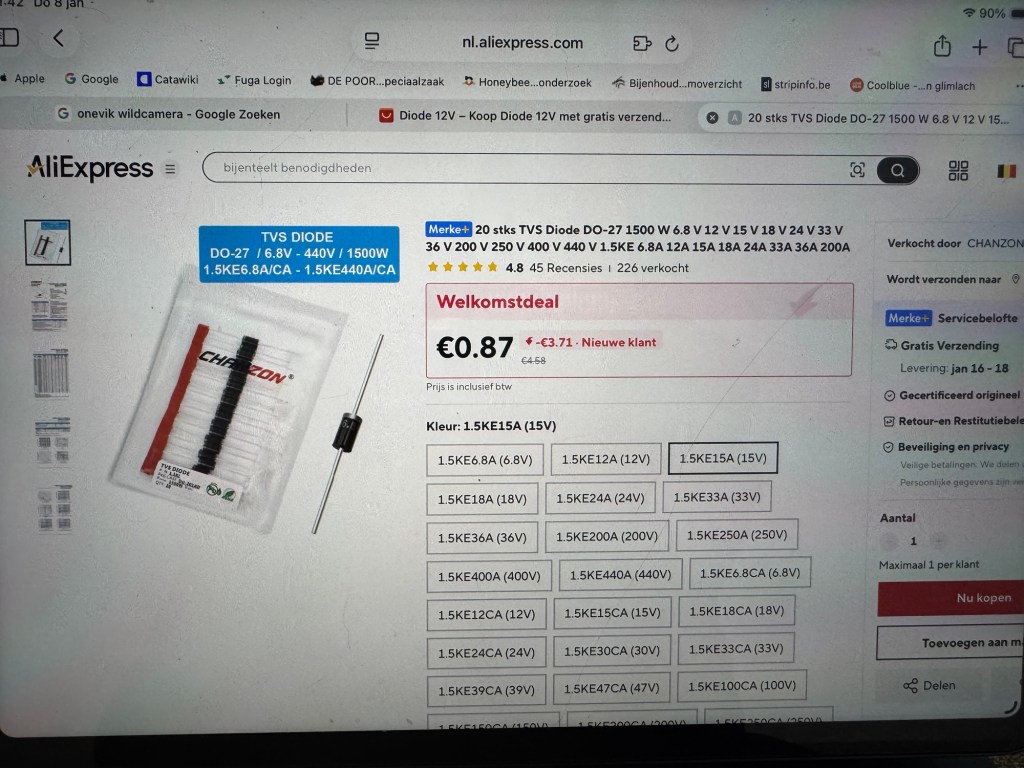Search by image with the camera icon

click(857, 170)
